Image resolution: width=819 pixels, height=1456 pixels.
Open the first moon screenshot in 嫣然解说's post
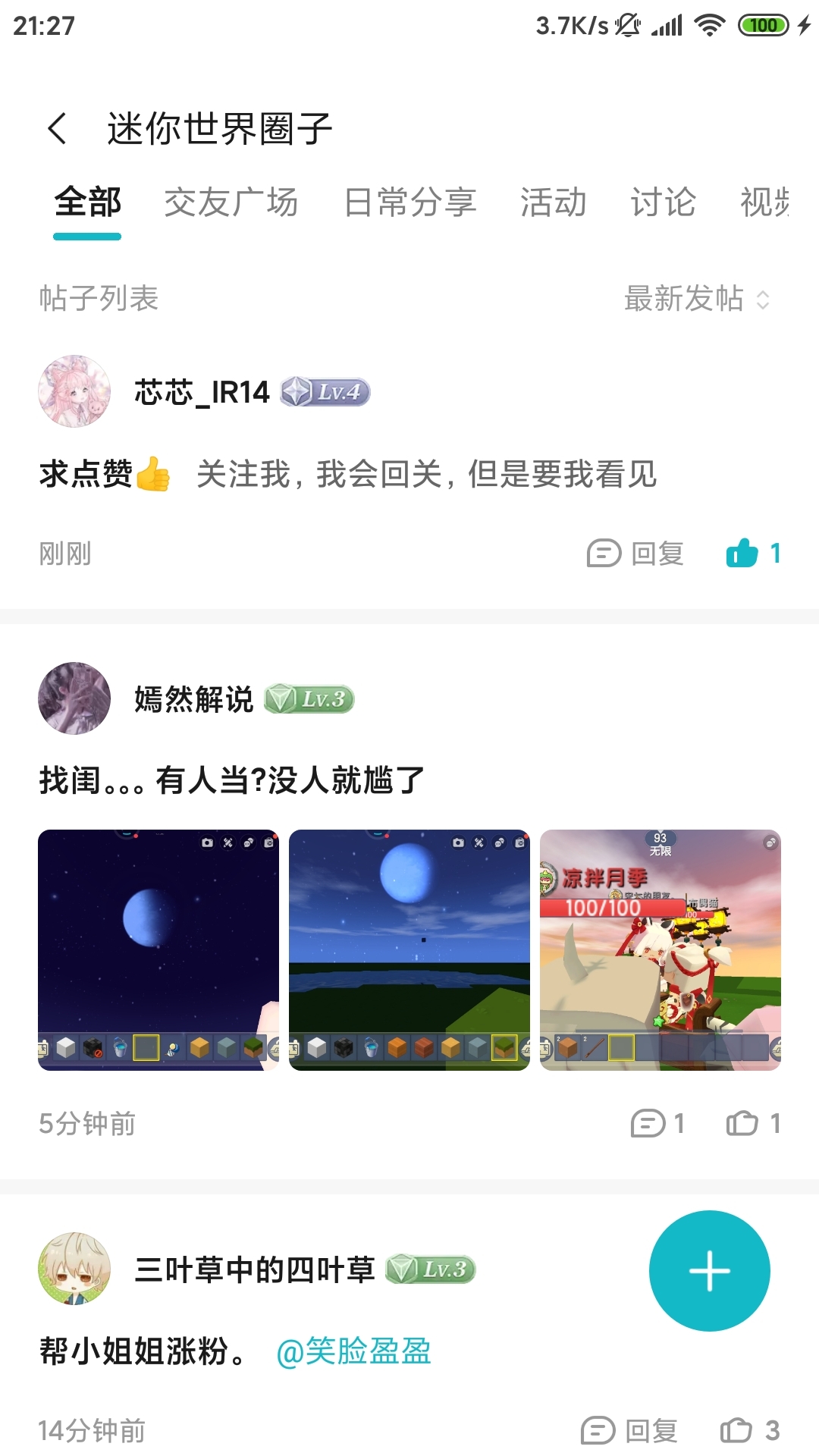(x=158, y=950)
